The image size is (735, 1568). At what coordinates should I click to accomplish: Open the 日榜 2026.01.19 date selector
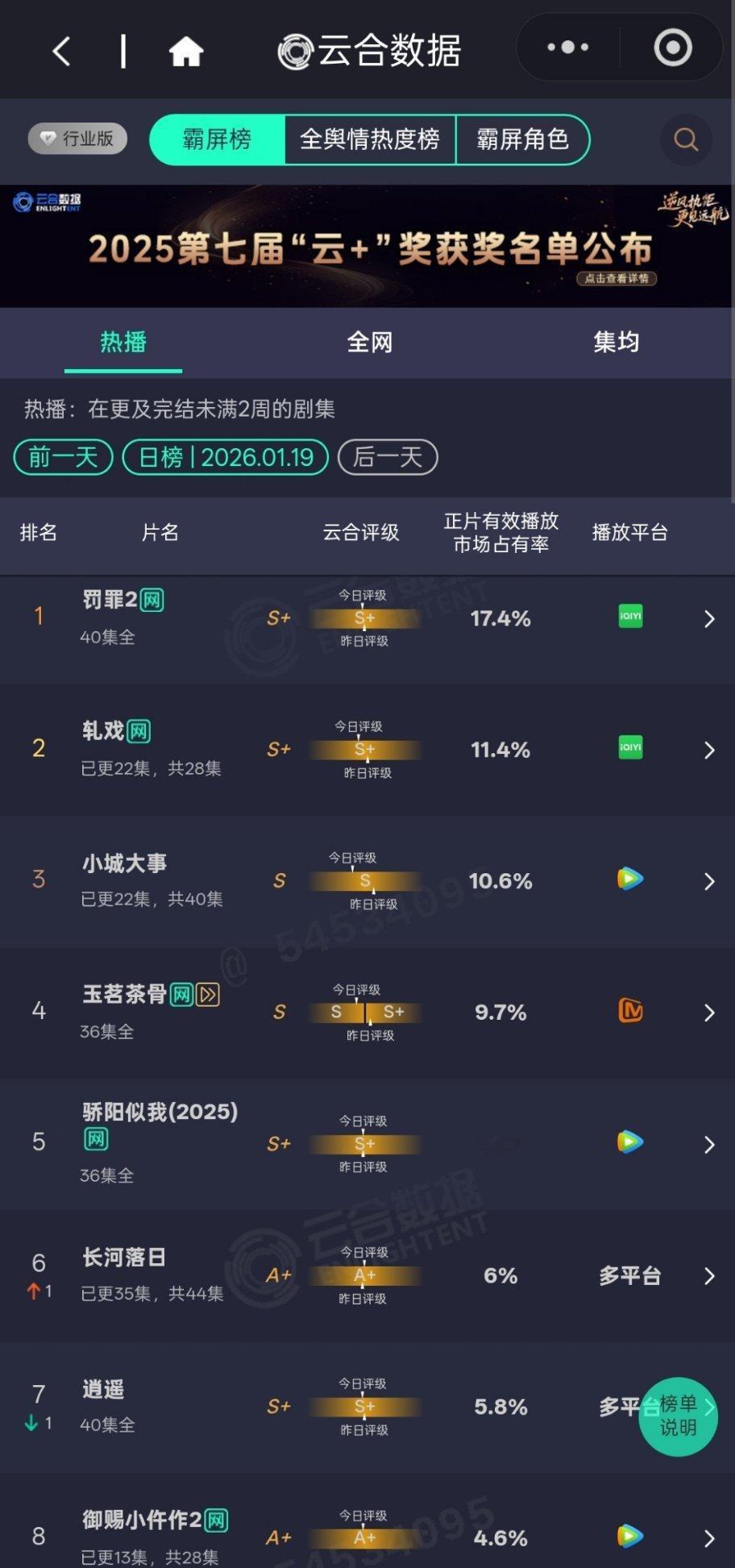click(x=225, y=457)
